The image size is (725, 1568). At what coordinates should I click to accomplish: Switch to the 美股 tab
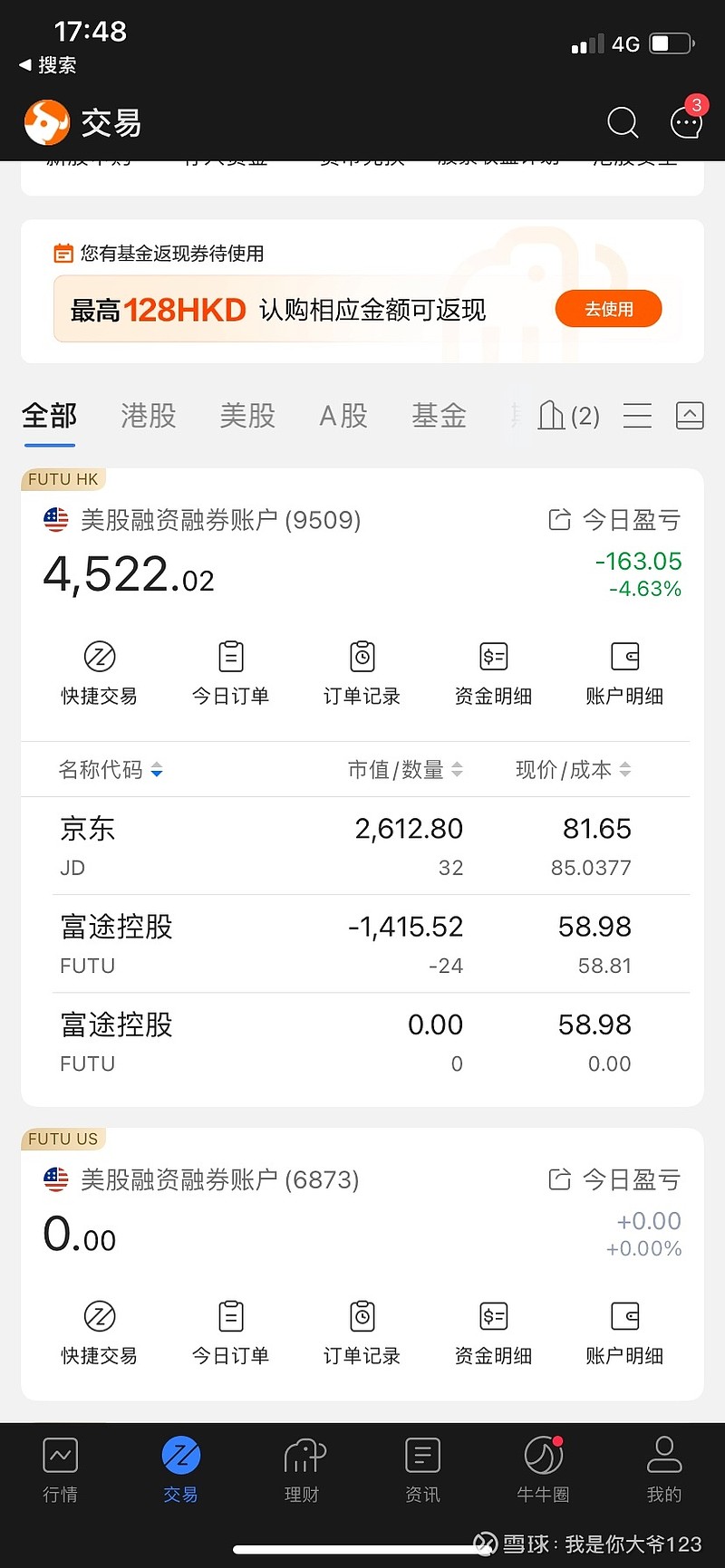pyautogui.click(x=247, y=416)
